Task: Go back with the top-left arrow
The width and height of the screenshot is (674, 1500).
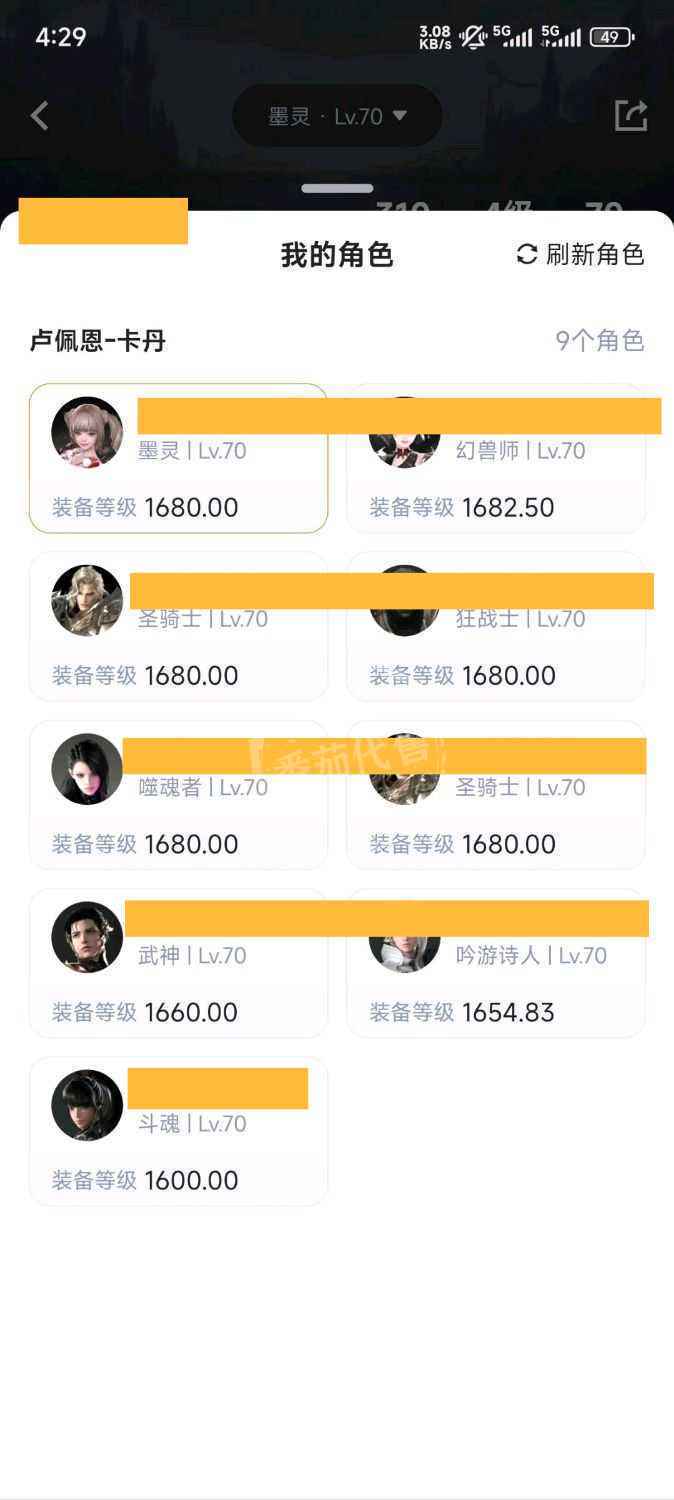Action: tap(40, 116)
